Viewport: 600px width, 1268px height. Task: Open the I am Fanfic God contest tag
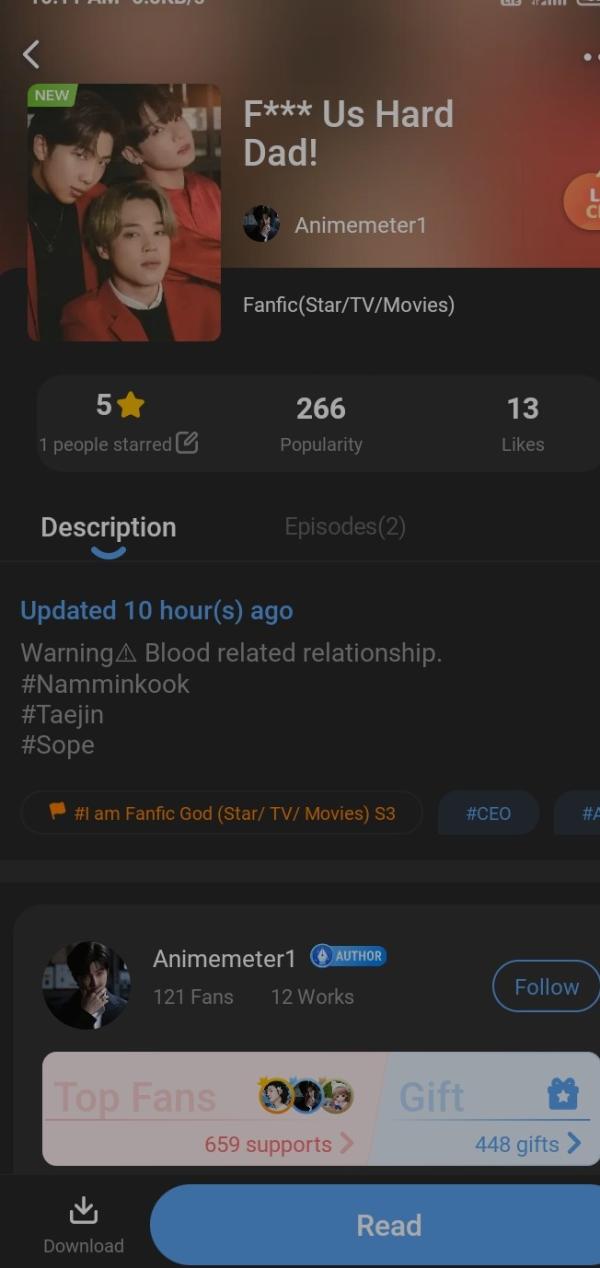click(222, 813)
